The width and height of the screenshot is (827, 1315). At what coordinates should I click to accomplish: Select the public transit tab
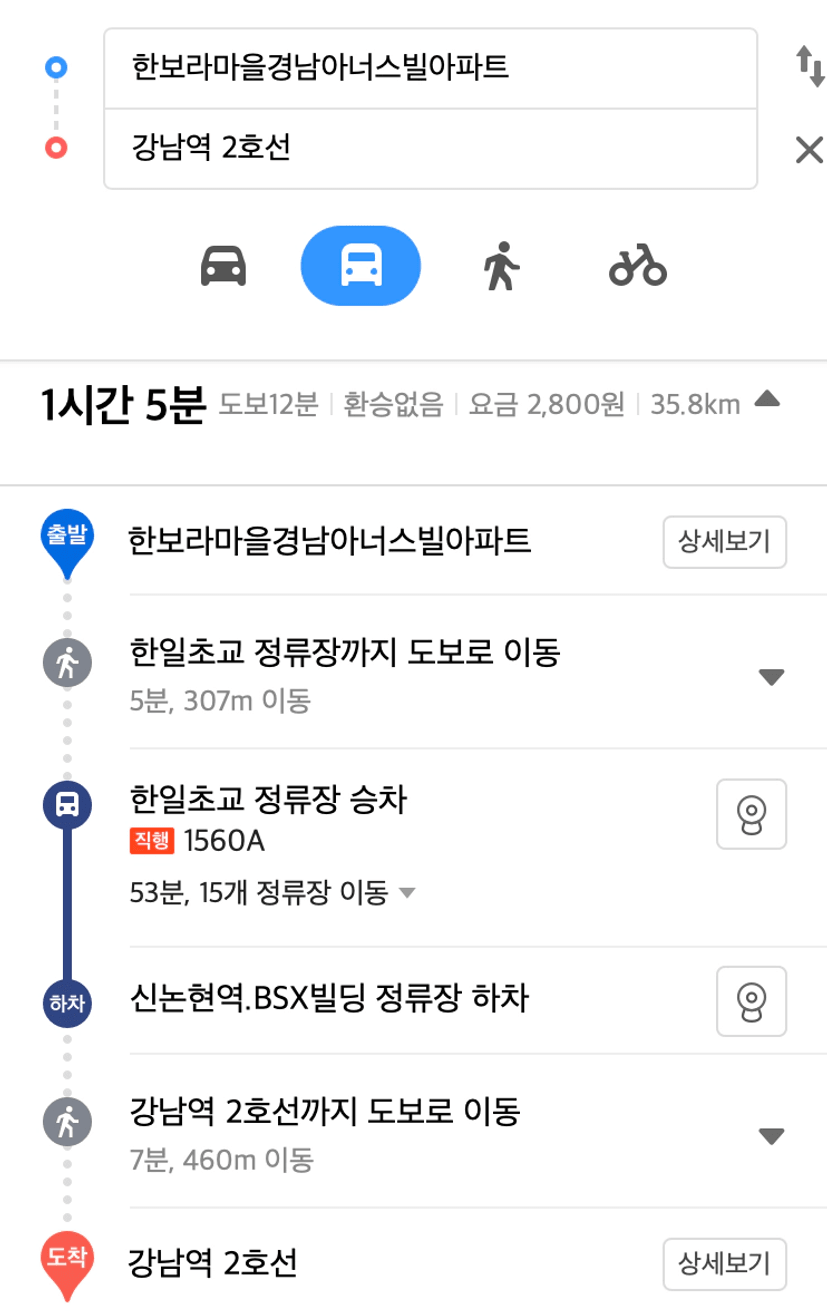pos(360,266)
